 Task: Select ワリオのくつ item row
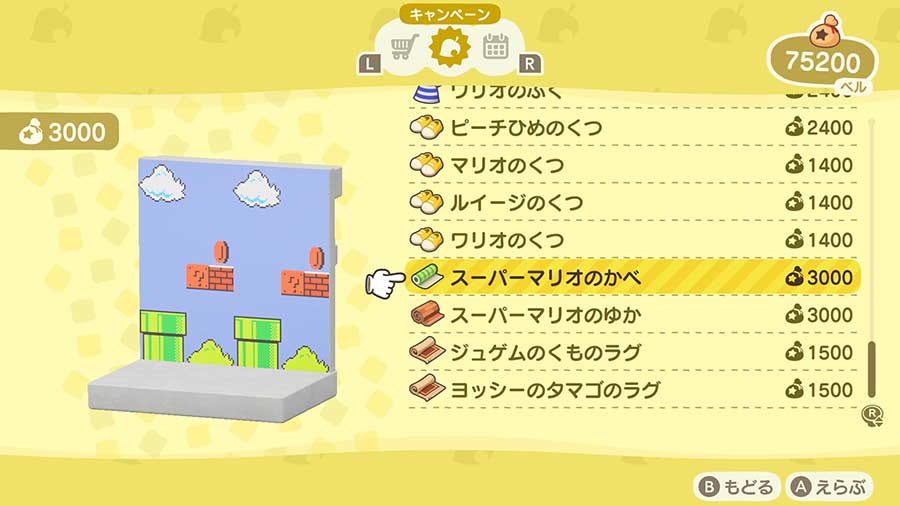(632, 240)
